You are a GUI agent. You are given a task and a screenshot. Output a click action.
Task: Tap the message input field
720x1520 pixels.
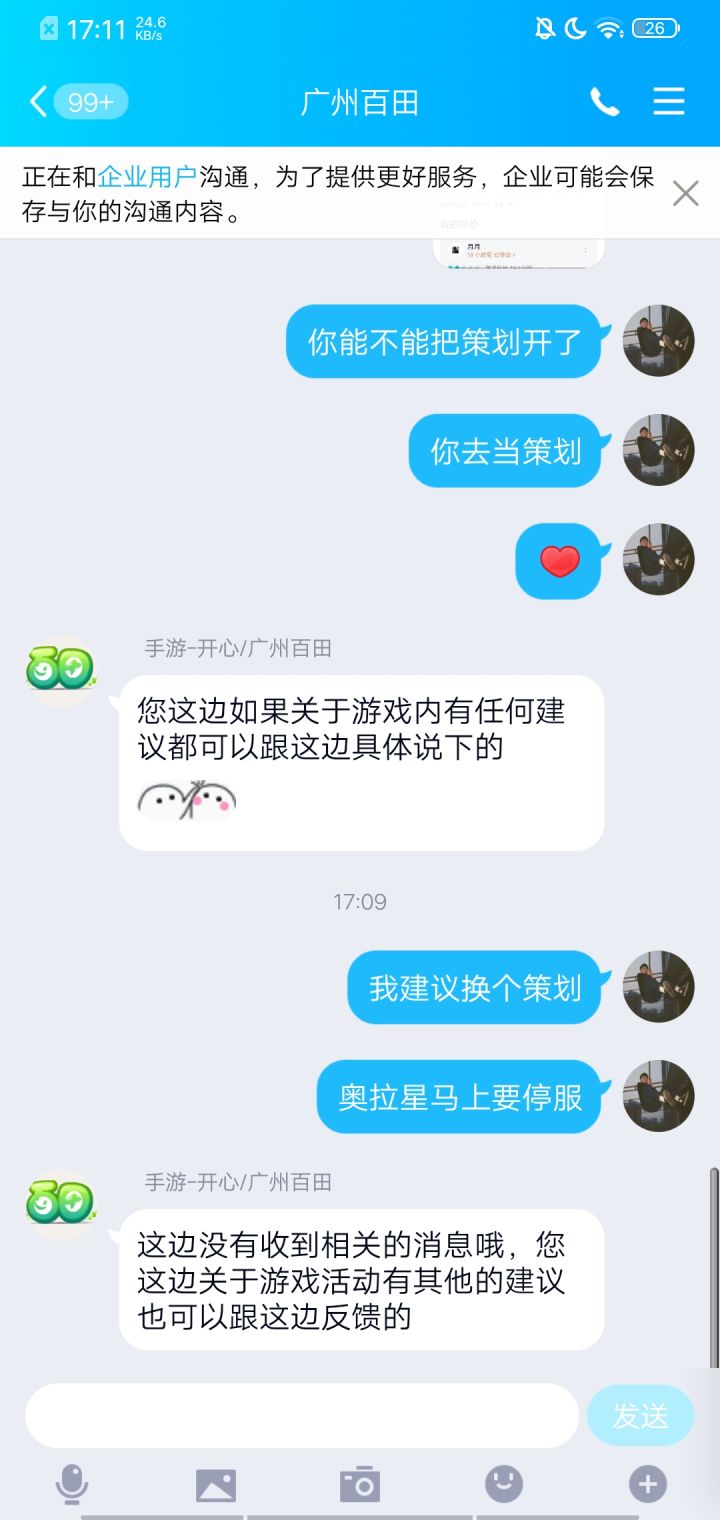pos(300,1414)
